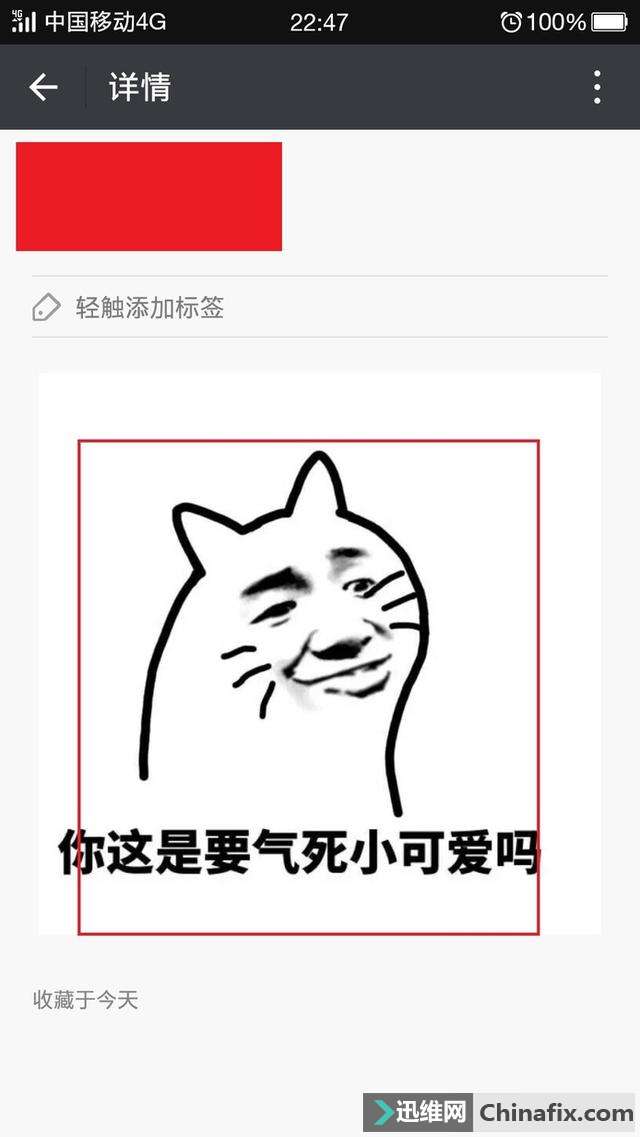The height and width of the screenshot is (1137, 640).
Task: Open the three-dot overflow menu
Action: tap(597, 88)
